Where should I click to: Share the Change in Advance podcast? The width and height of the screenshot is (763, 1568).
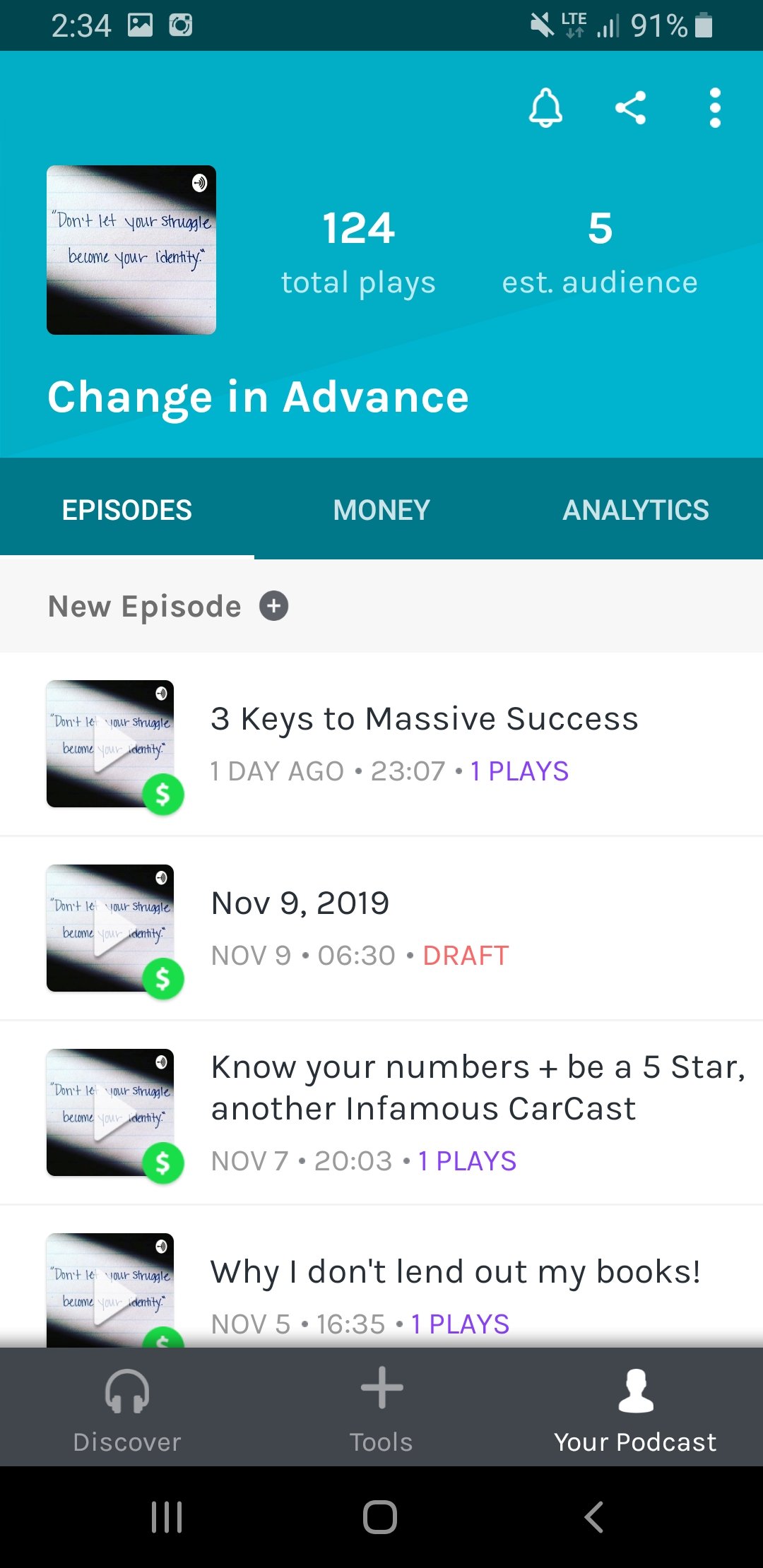coord(630,108)
